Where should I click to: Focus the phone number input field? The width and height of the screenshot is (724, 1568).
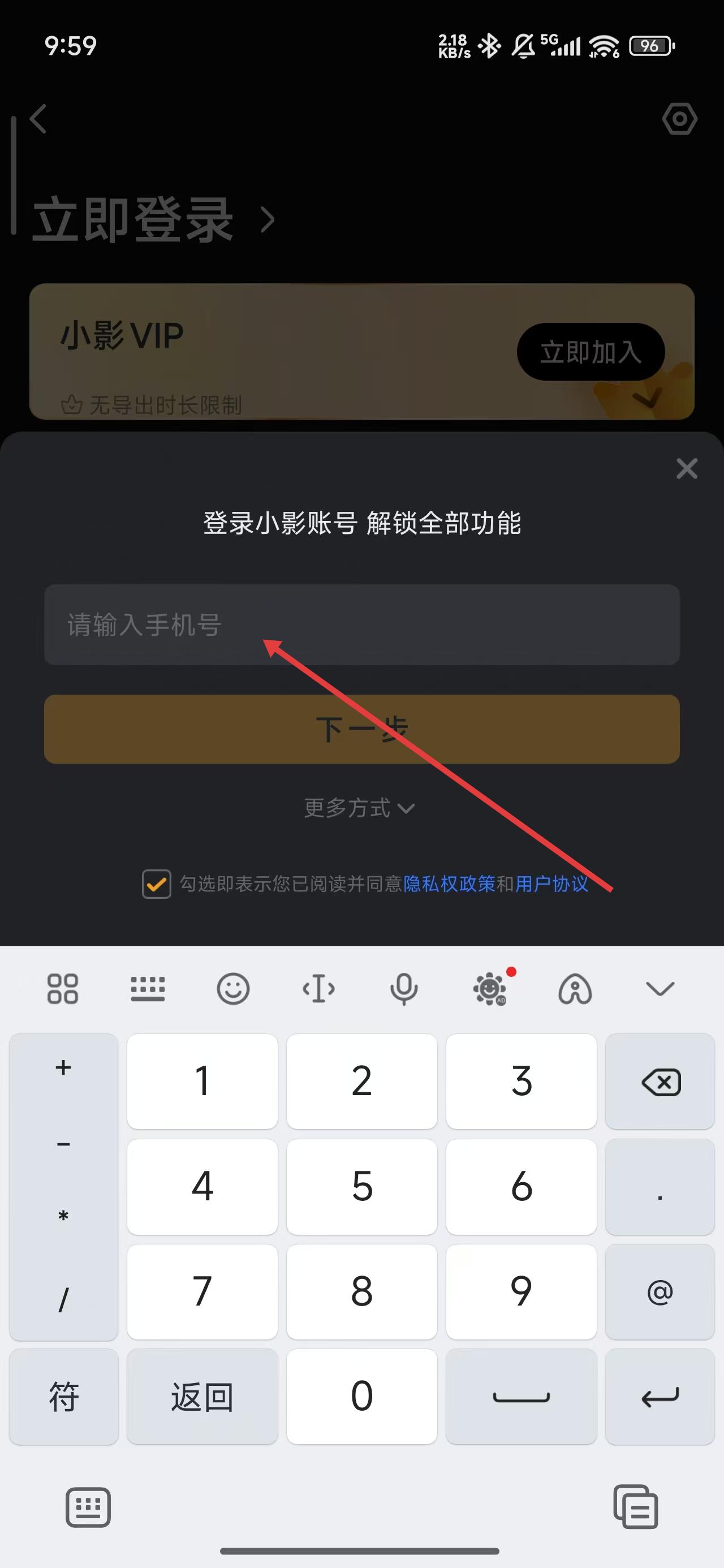(x=361, y=624)
